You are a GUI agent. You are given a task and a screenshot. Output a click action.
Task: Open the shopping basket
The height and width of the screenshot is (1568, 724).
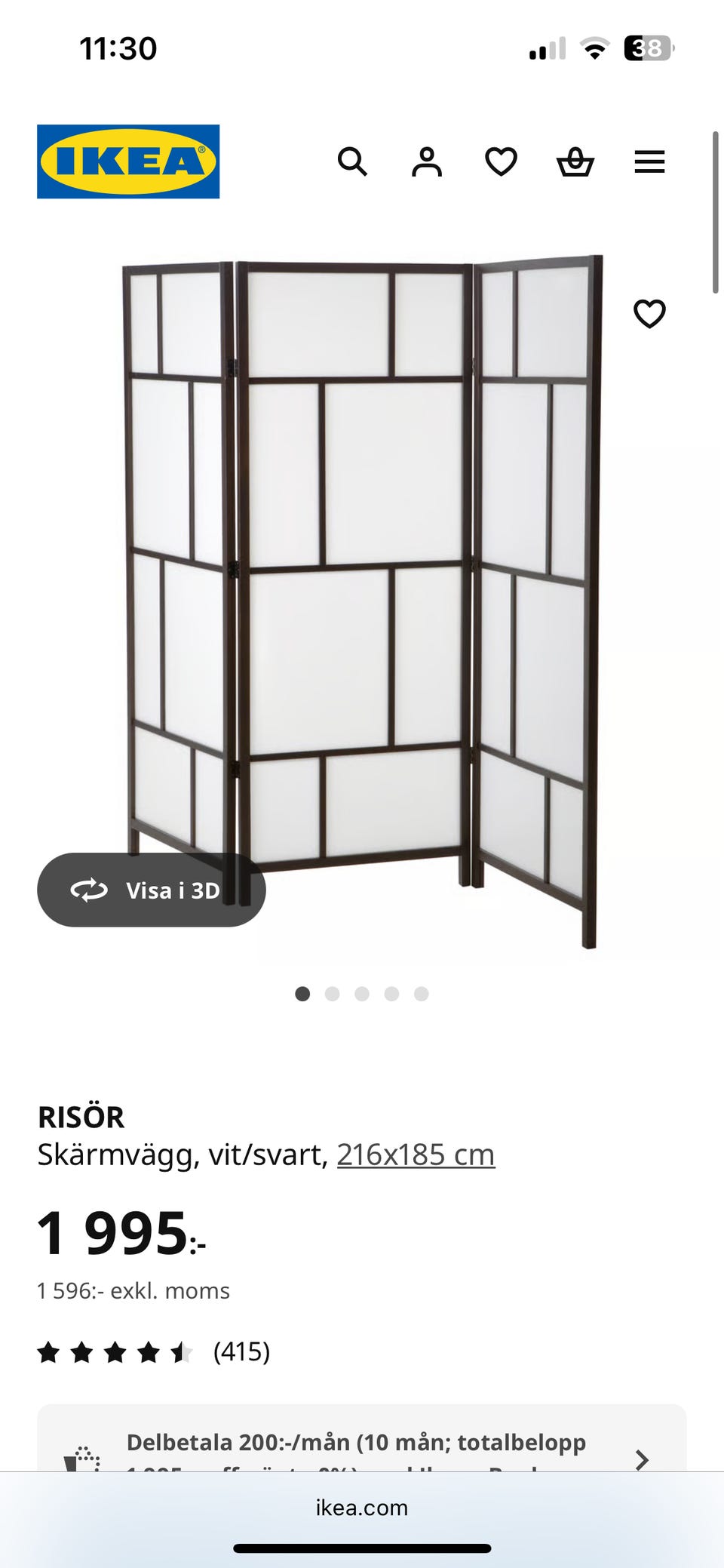pos(575,161)
